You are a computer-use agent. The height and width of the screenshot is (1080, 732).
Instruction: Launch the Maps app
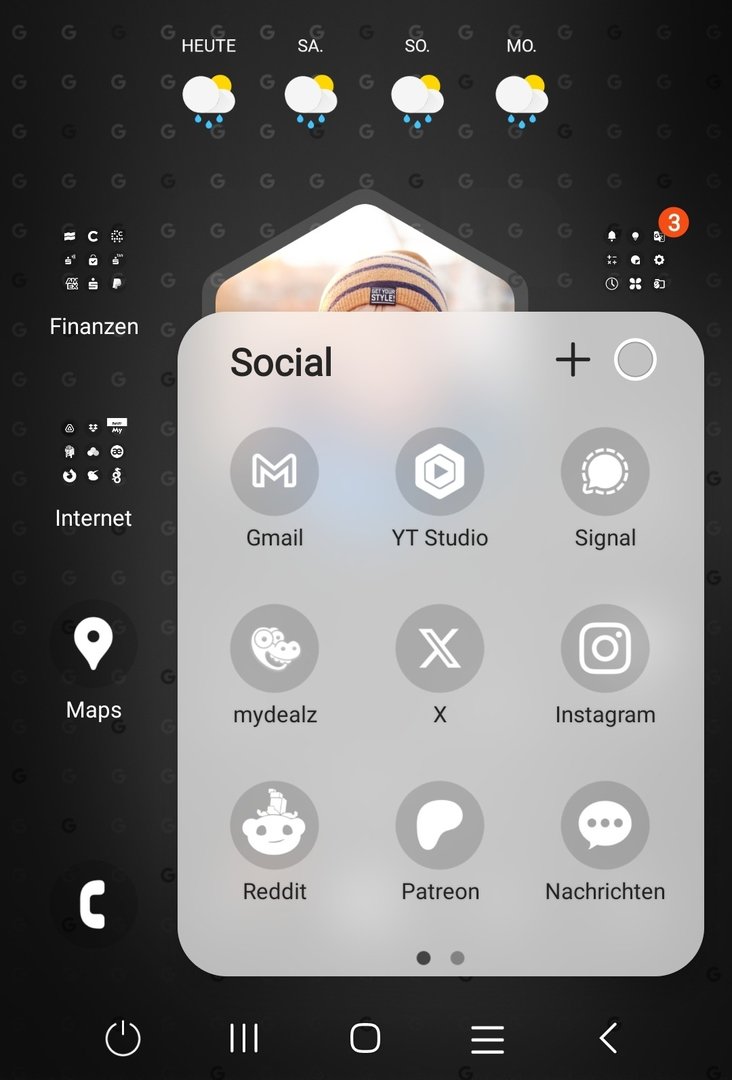94,644
